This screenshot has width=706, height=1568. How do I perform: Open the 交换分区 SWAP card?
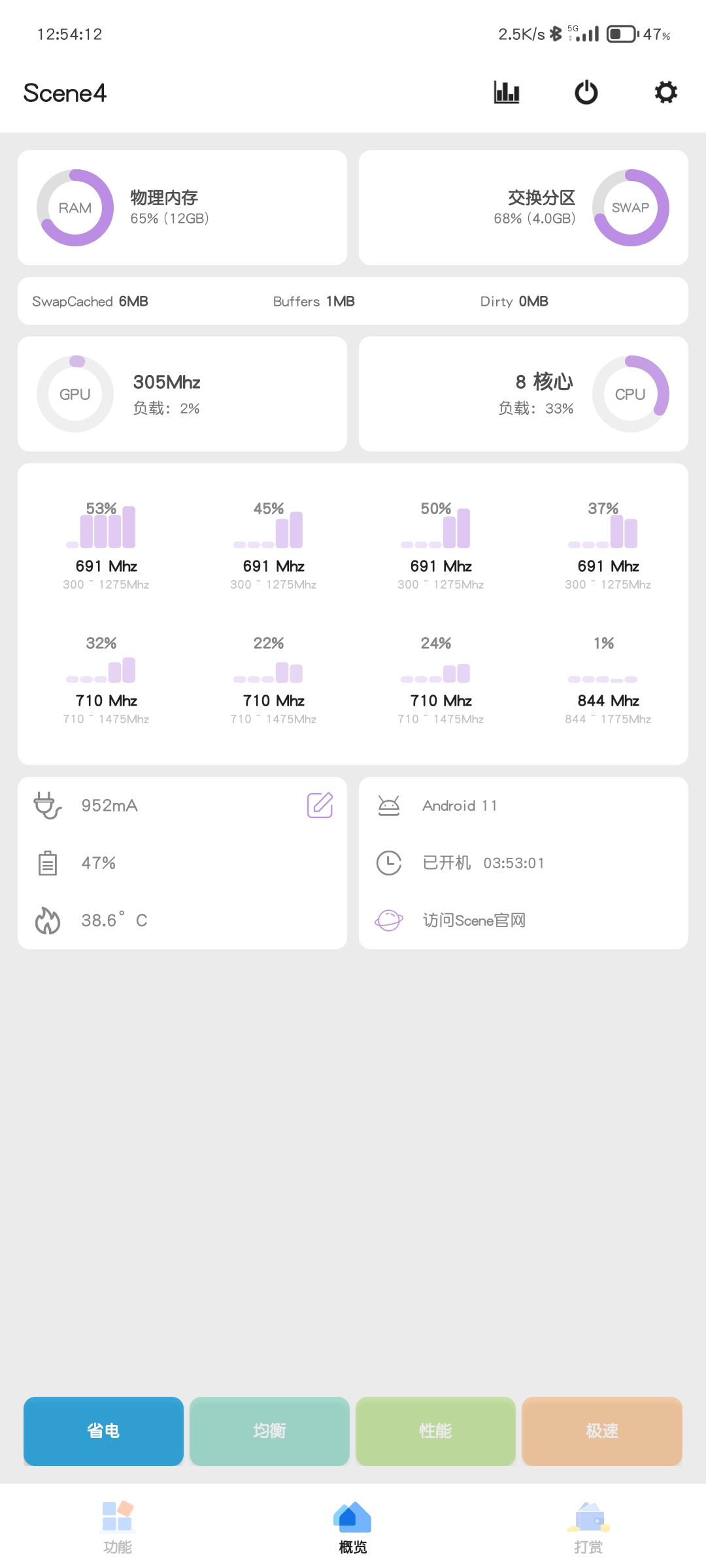click(523, 208)
